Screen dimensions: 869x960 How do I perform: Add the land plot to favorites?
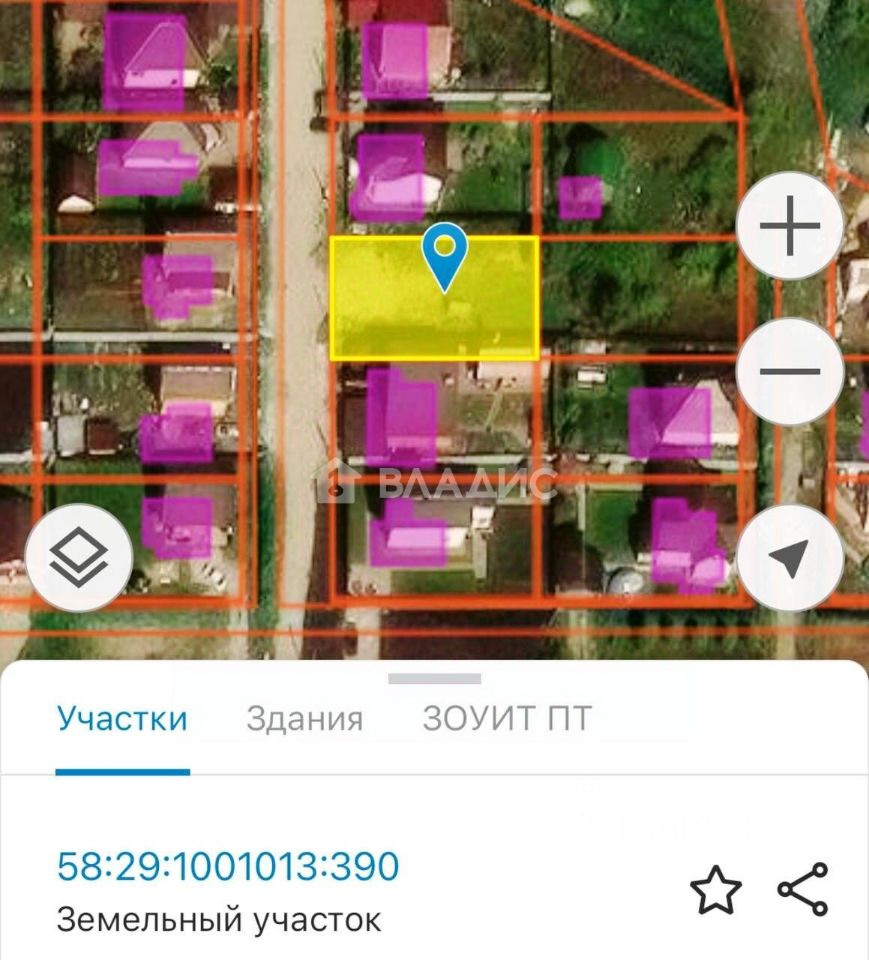point(716,890)
